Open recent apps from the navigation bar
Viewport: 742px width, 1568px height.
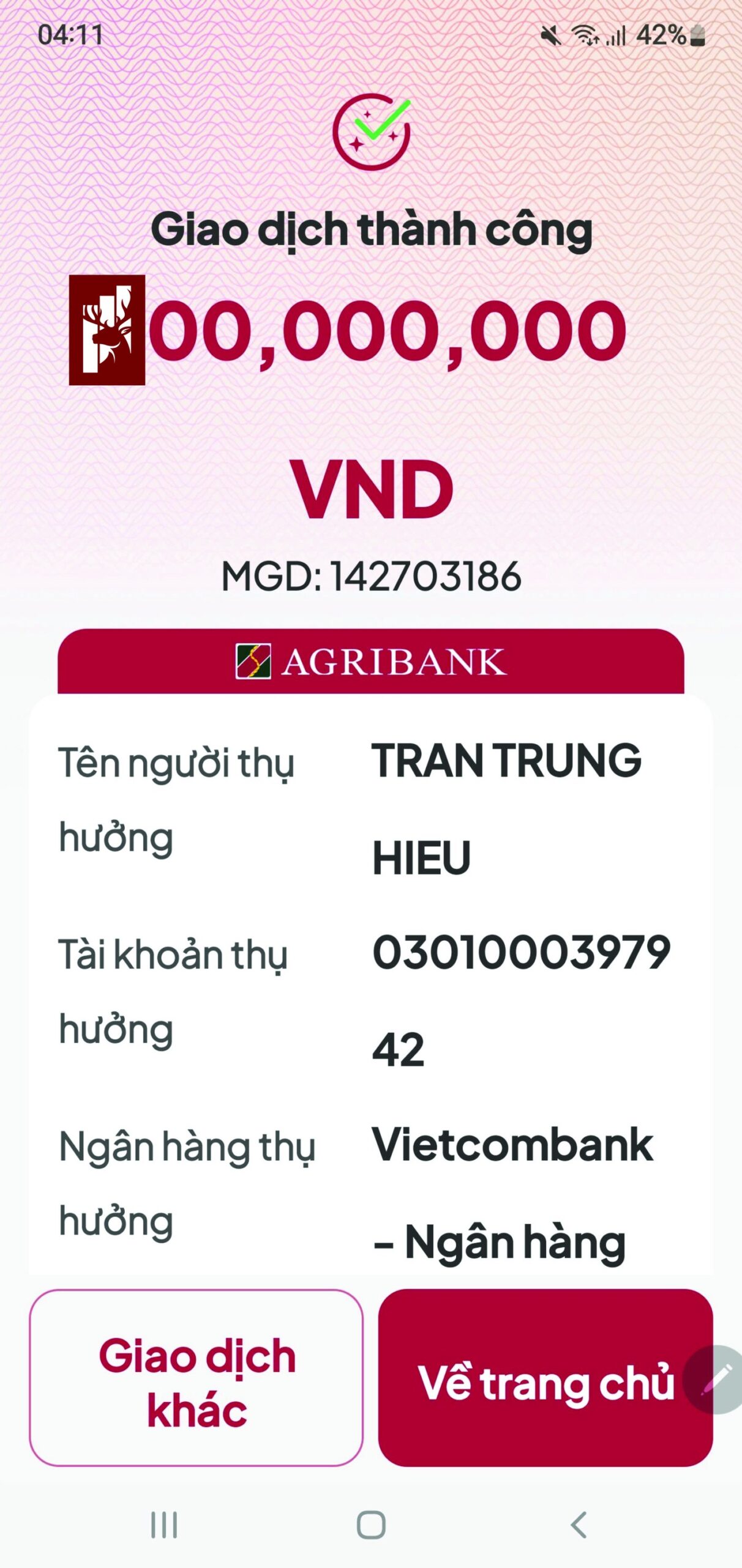[164, 1525]
